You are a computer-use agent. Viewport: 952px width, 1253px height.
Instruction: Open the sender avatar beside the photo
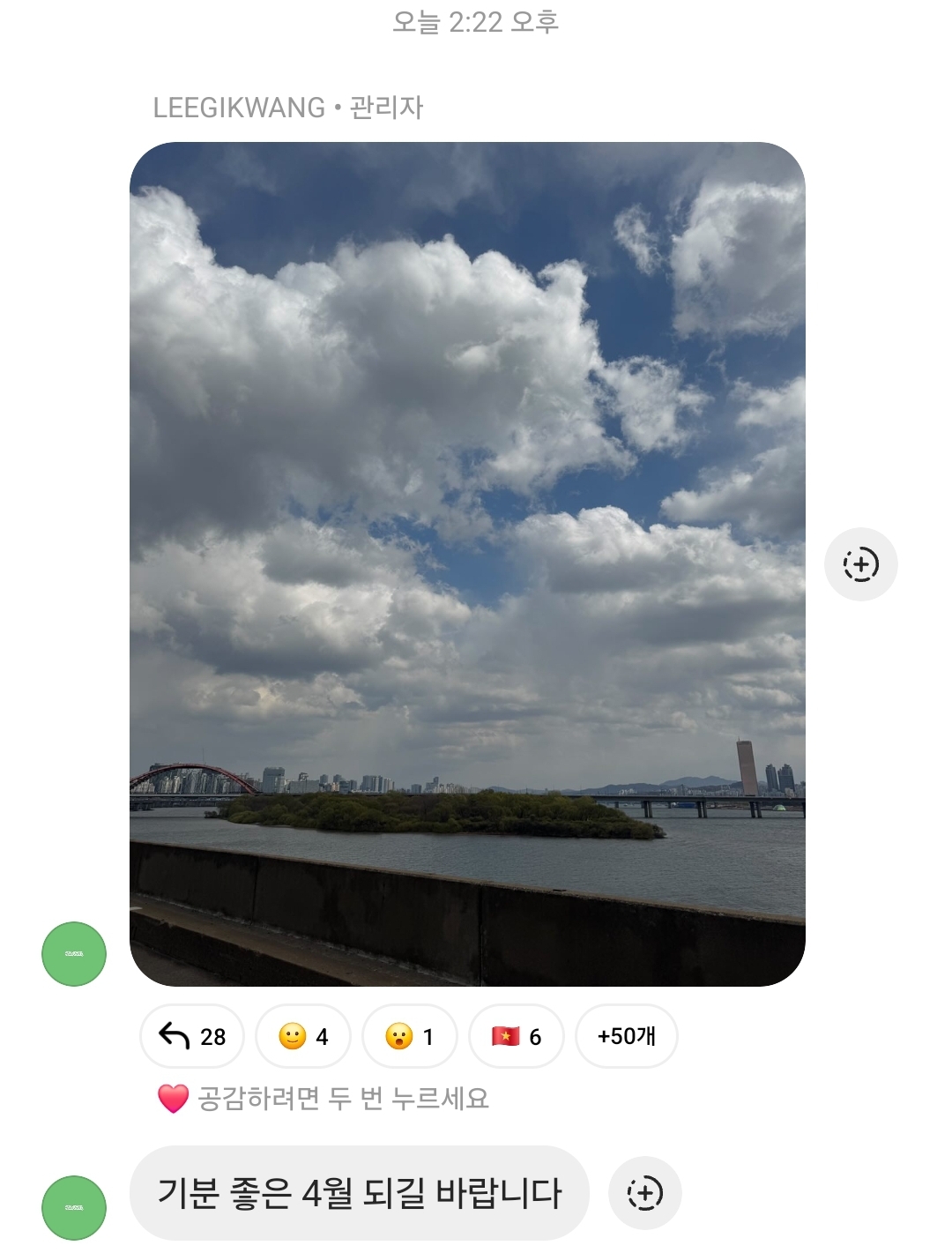click(x=74, y=954)
